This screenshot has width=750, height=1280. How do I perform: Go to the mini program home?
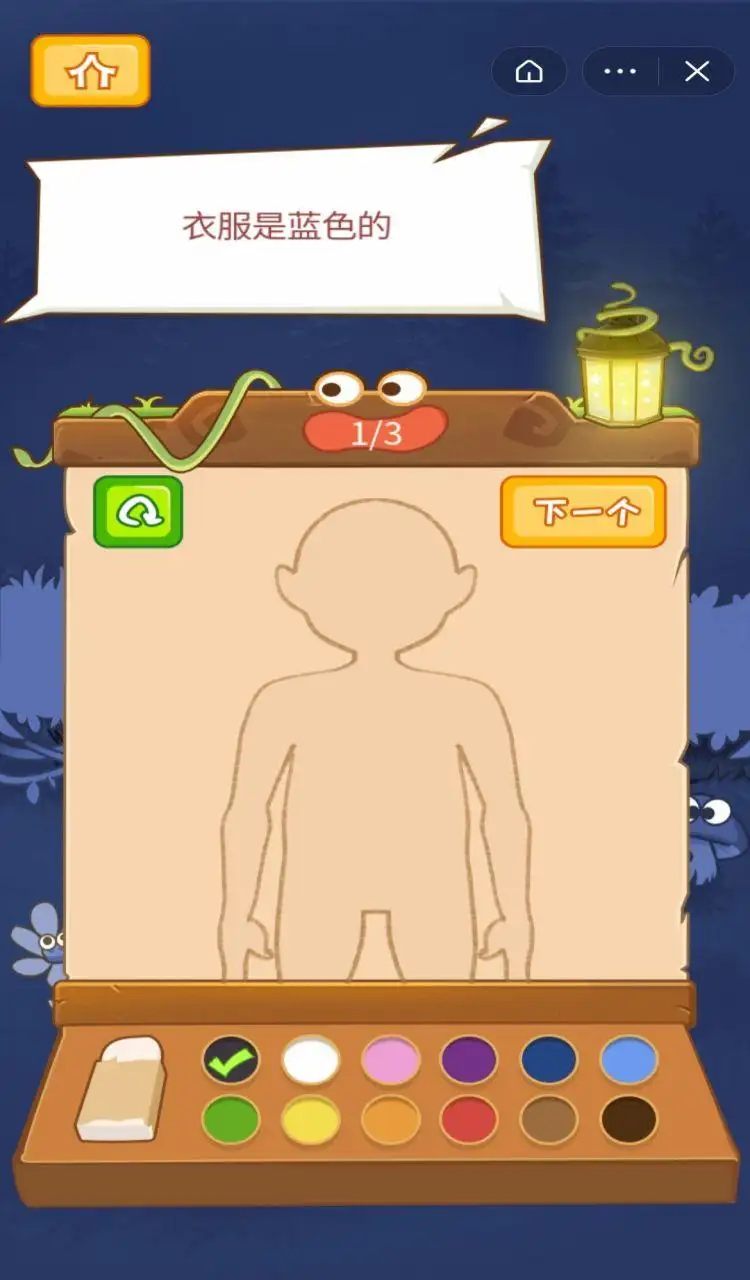click(529, 72)
